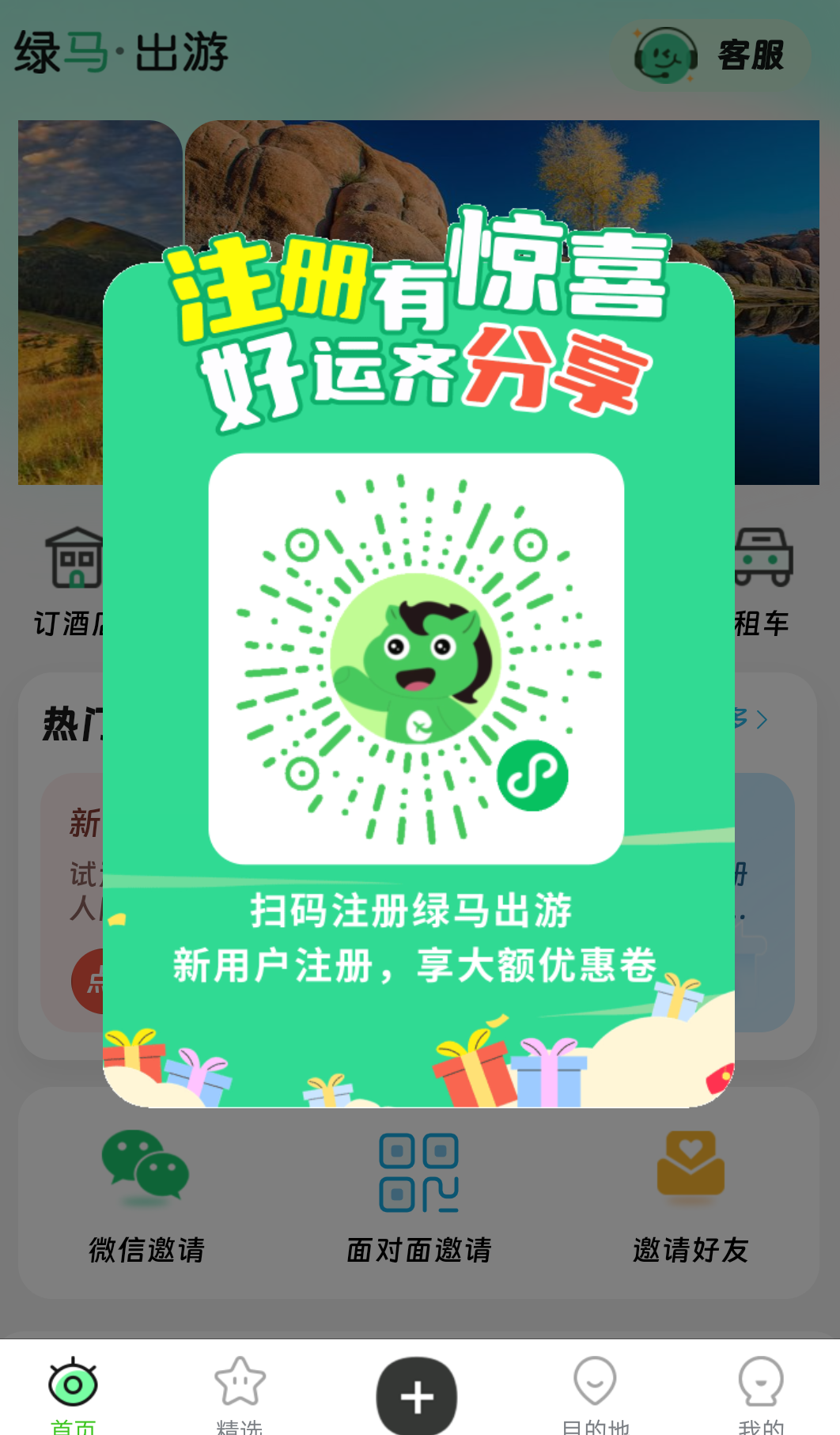Switch to 首页 tab
The width and height of the screenshot is (840, 1435).
(73, 1394)
